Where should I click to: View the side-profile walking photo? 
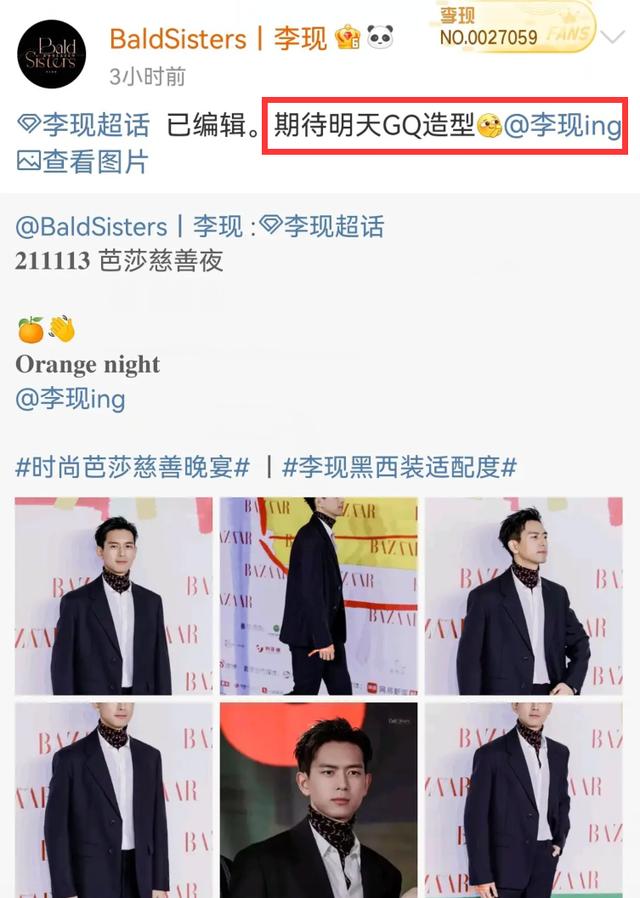coord(318,596)
